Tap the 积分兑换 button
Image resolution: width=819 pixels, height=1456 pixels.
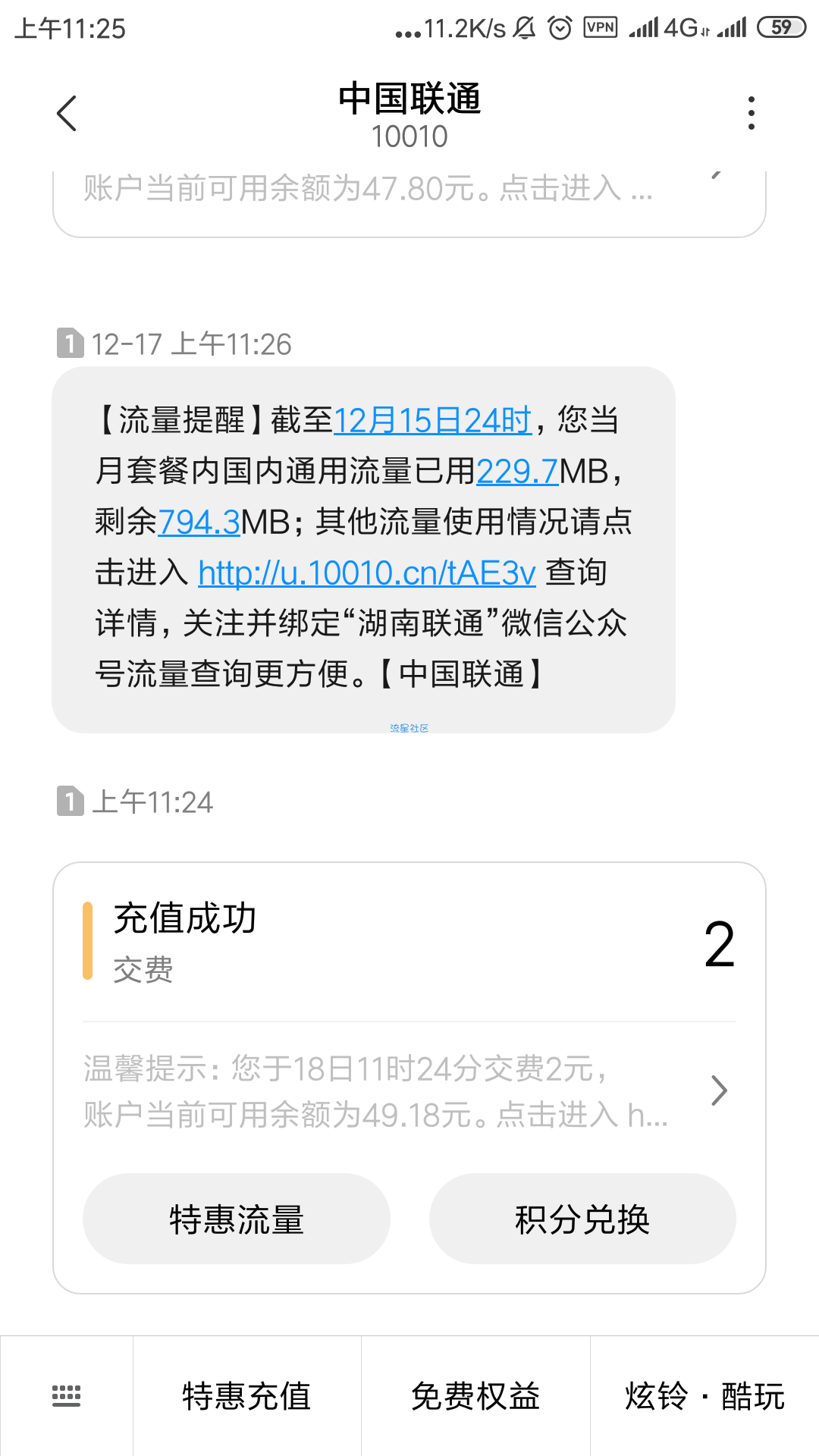(x=582, y=1219)
